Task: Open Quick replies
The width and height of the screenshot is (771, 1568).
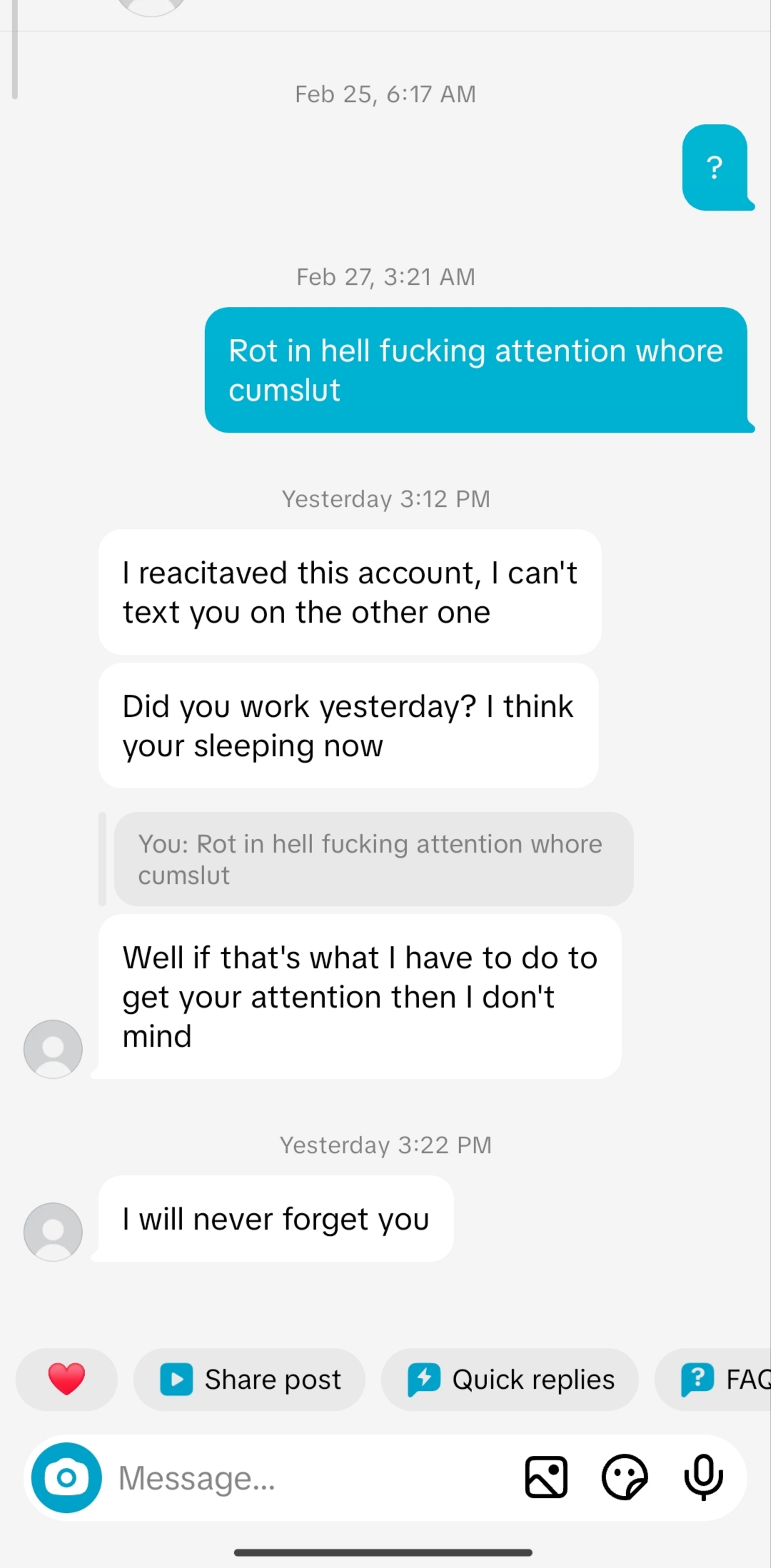Action: [509, 1379]
